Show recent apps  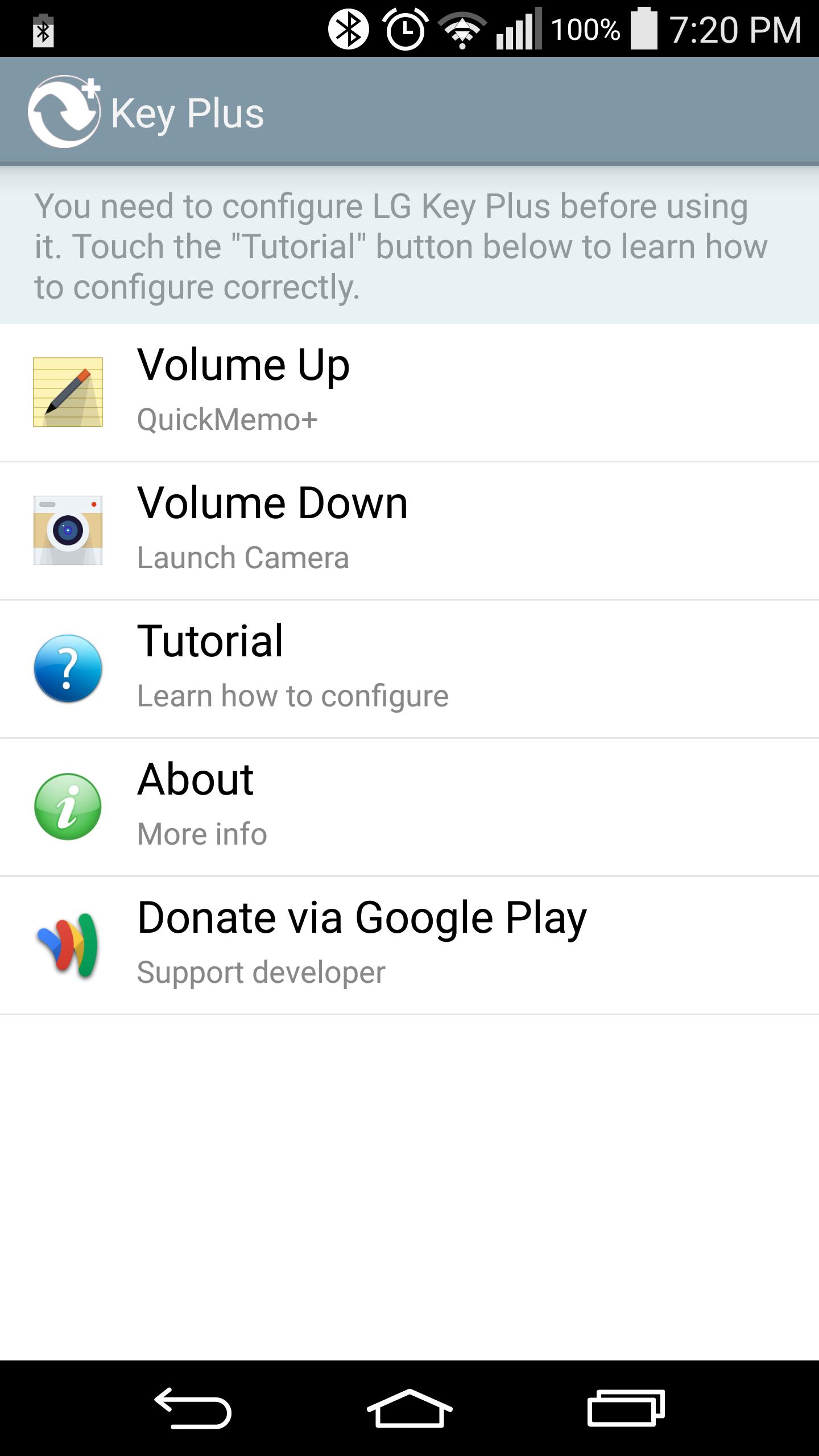pos(626,1408)
